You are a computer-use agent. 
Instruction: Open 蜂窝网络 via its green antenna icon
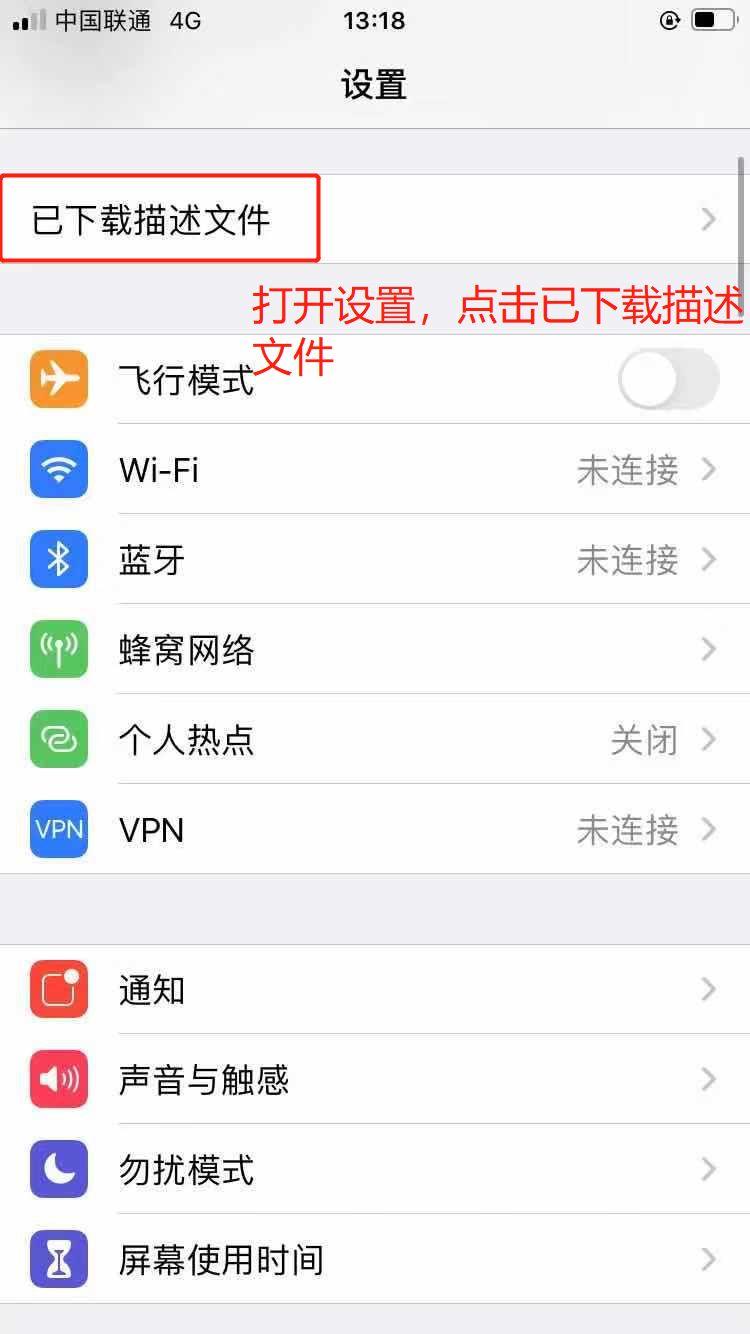click(58, 650)
